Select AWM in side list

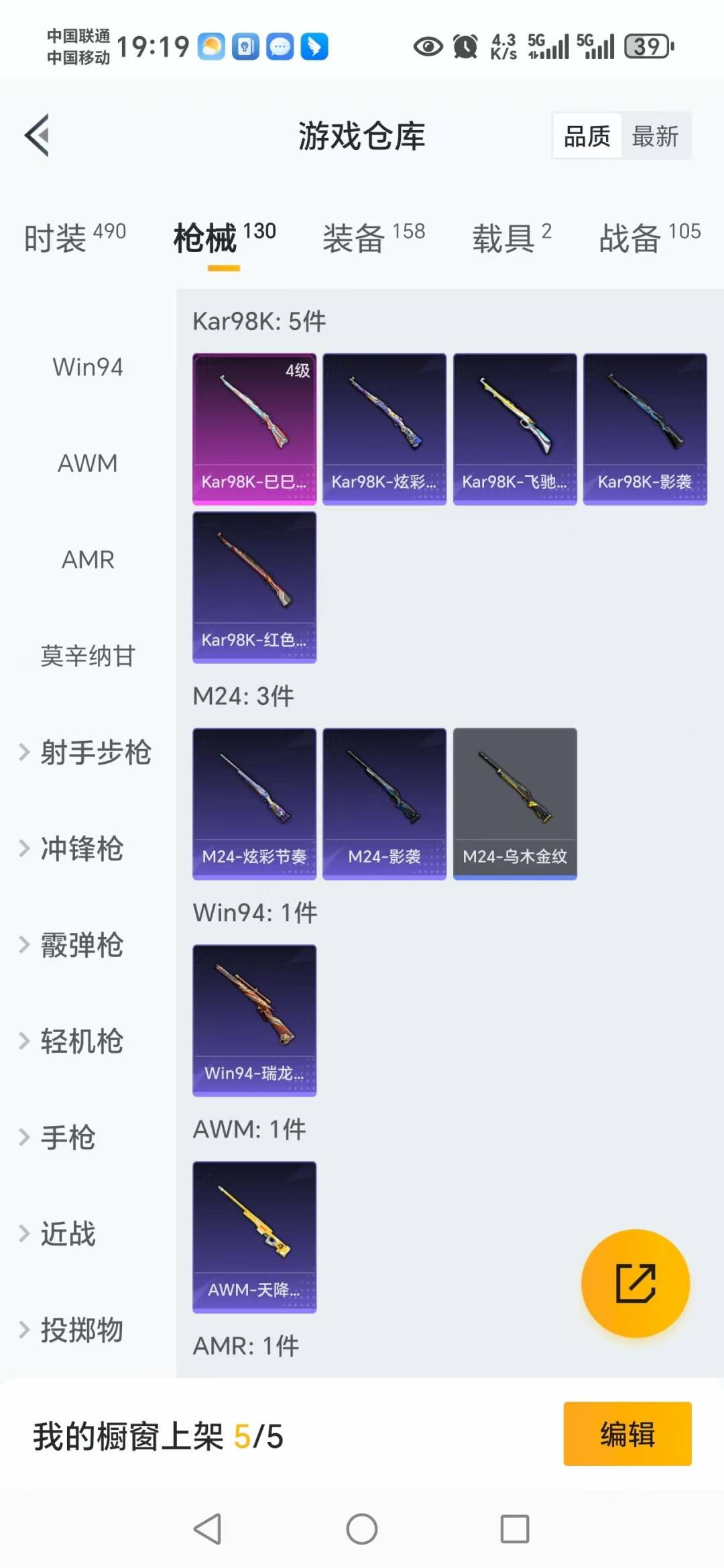coord(88,463)
